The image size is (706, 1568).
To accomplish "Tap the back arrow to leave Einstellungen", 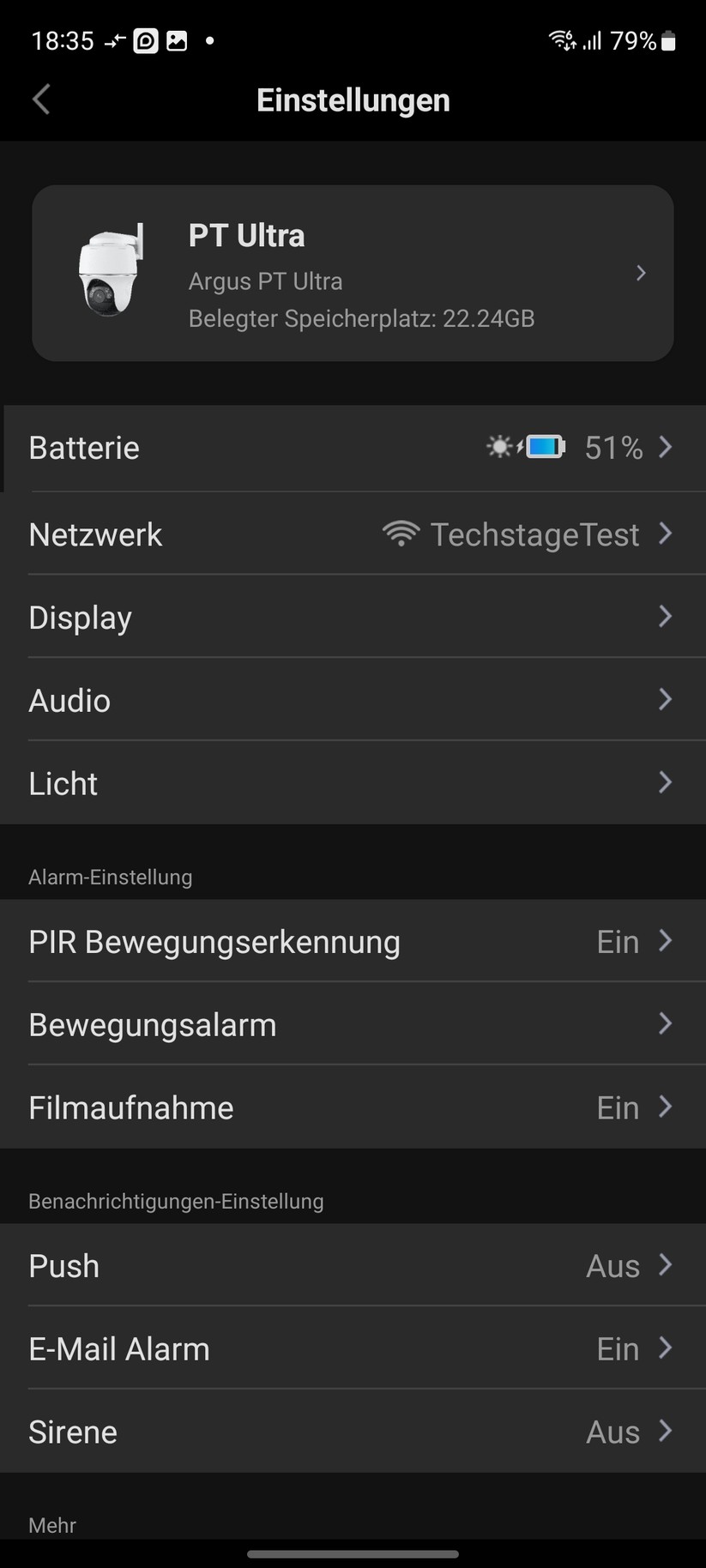I will coord(40,99).
